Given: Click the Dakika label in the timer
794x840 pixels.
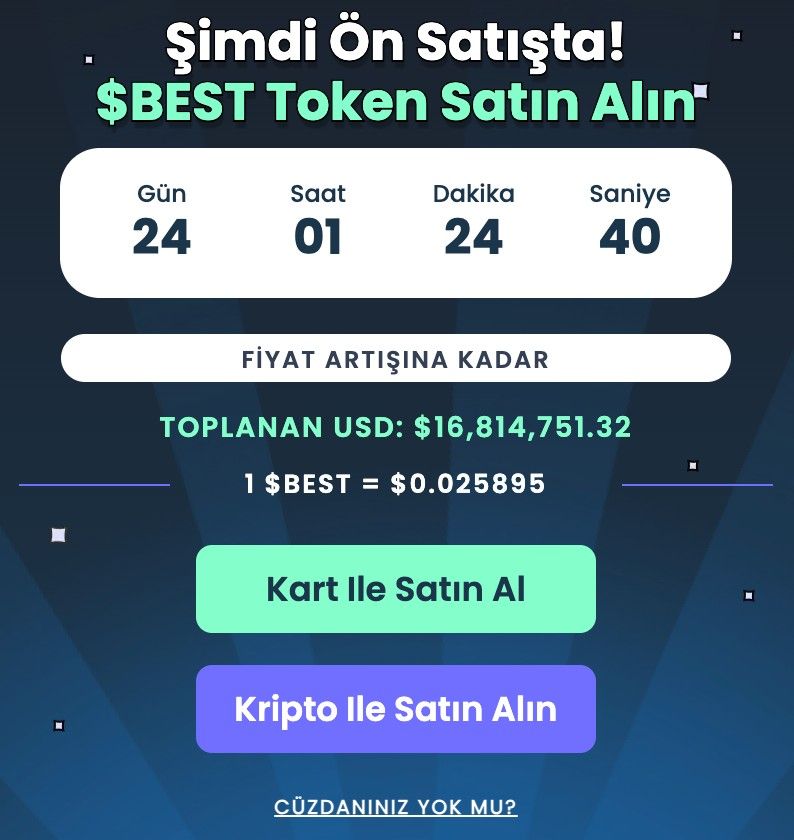Looking at the screenshot, I should pos(474,194).
